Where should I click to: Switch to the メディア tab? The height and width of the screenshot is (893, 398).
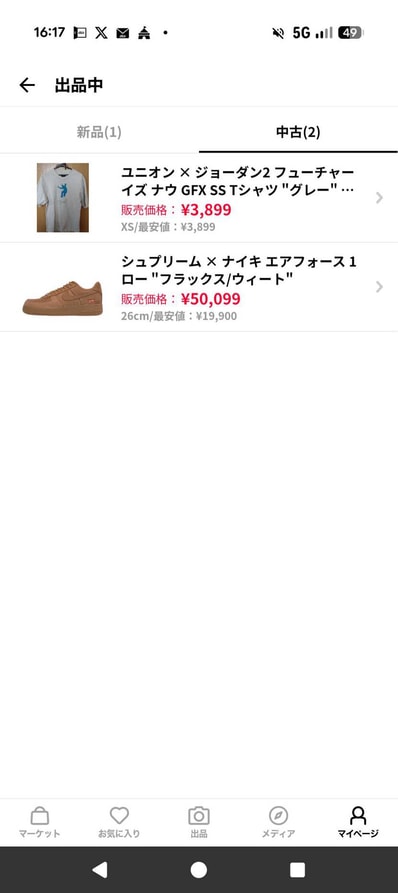(278, 822)
